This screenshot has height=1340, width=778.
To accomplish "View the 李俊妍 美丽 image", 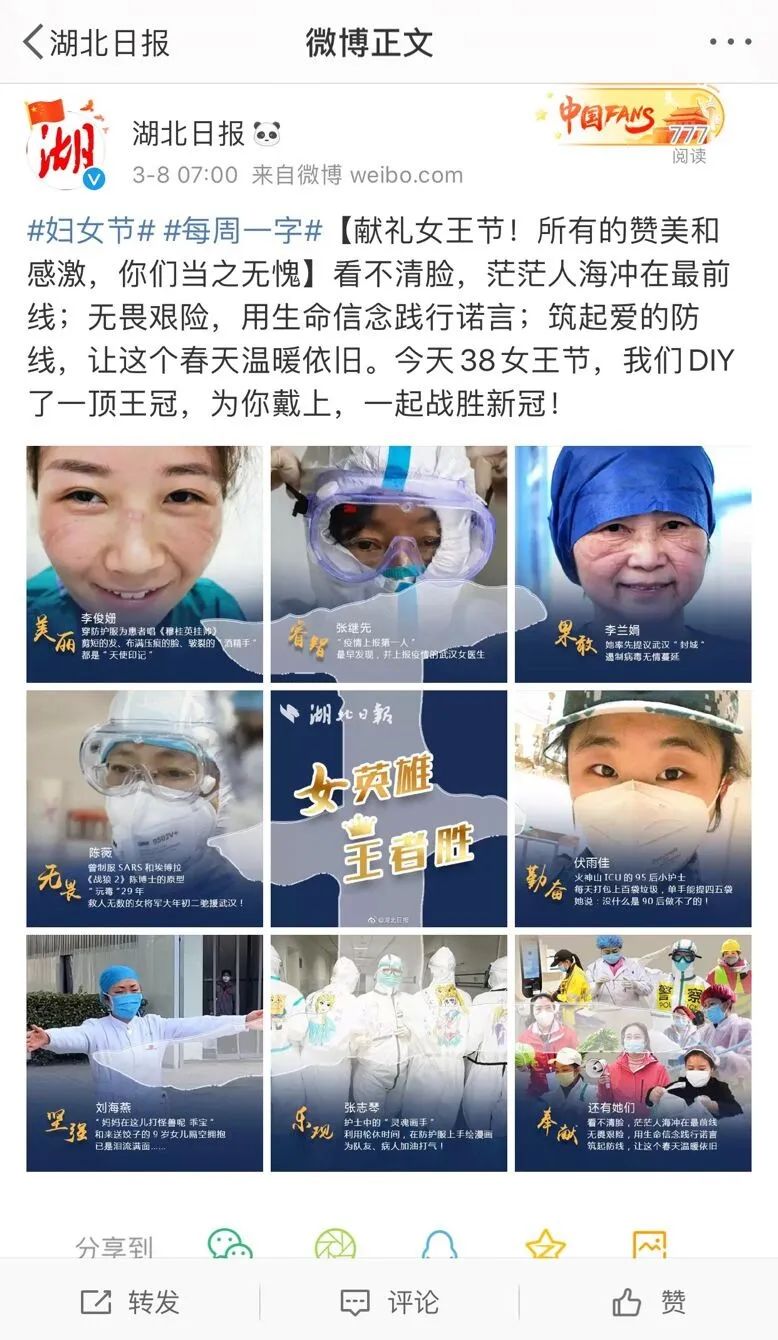I will coord(144,564).
